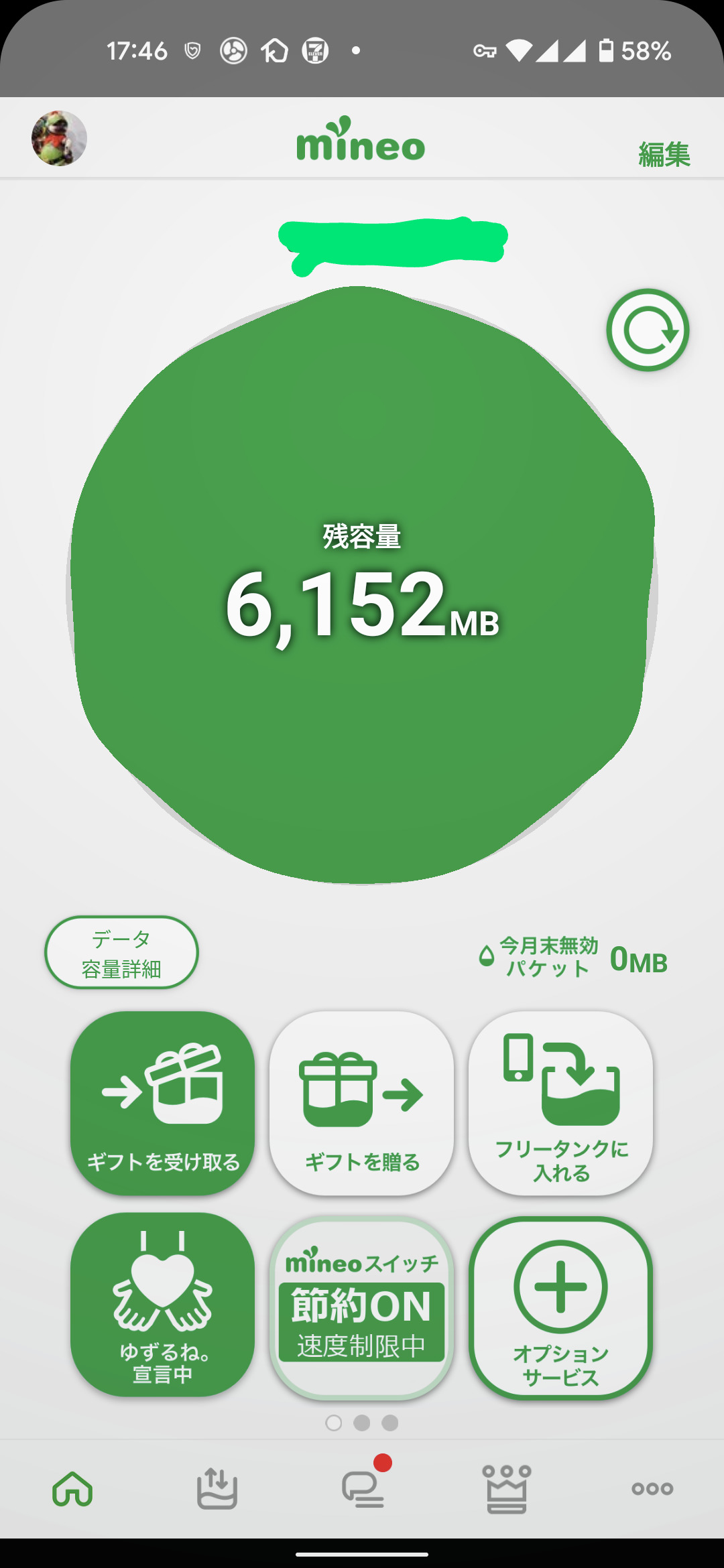Tap the second page indicator dot
The height and width of the screenshot is (1568, 724).
pos(362,1423)
